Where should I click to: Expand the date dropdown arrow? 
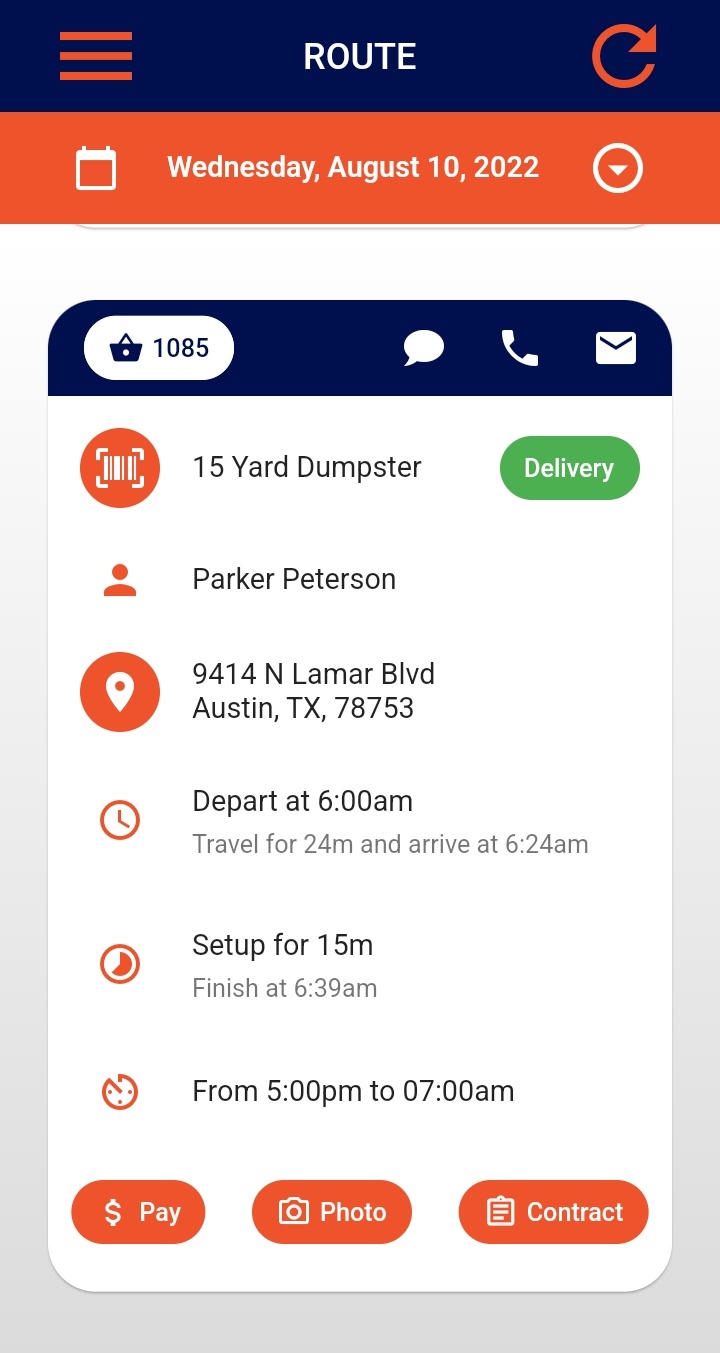pos(618,168)
